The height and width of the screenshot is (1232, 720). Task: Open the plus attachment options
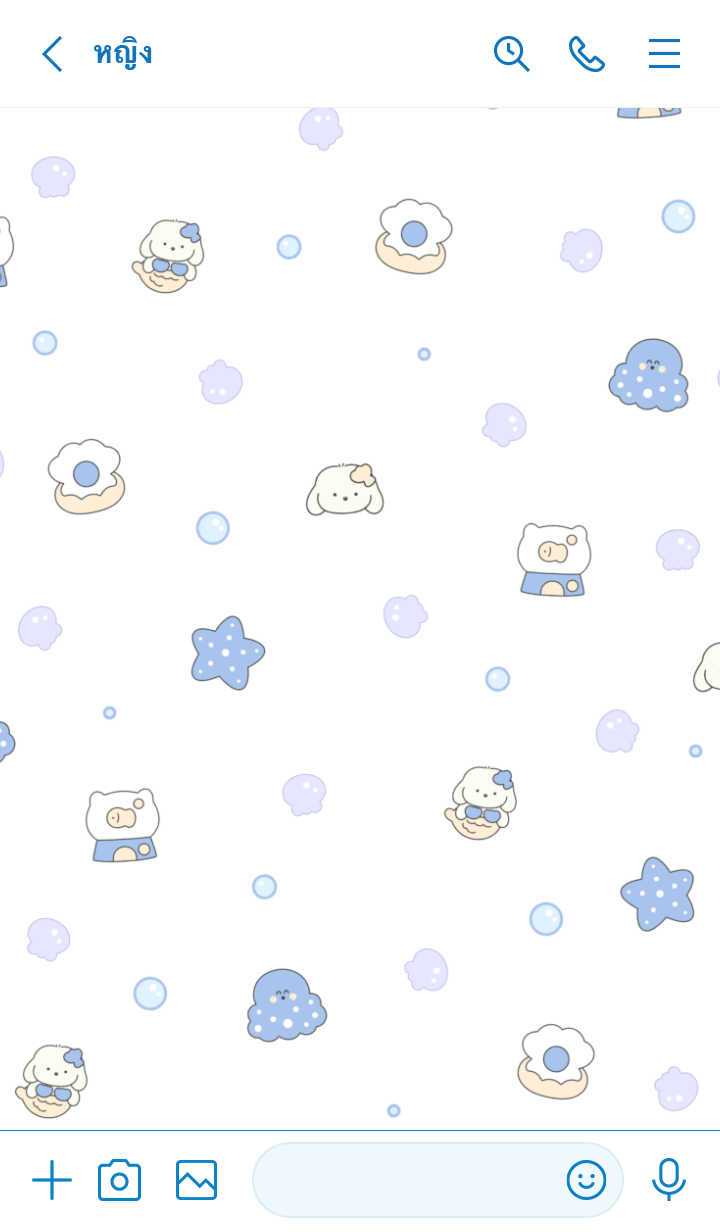point(52,1180)
